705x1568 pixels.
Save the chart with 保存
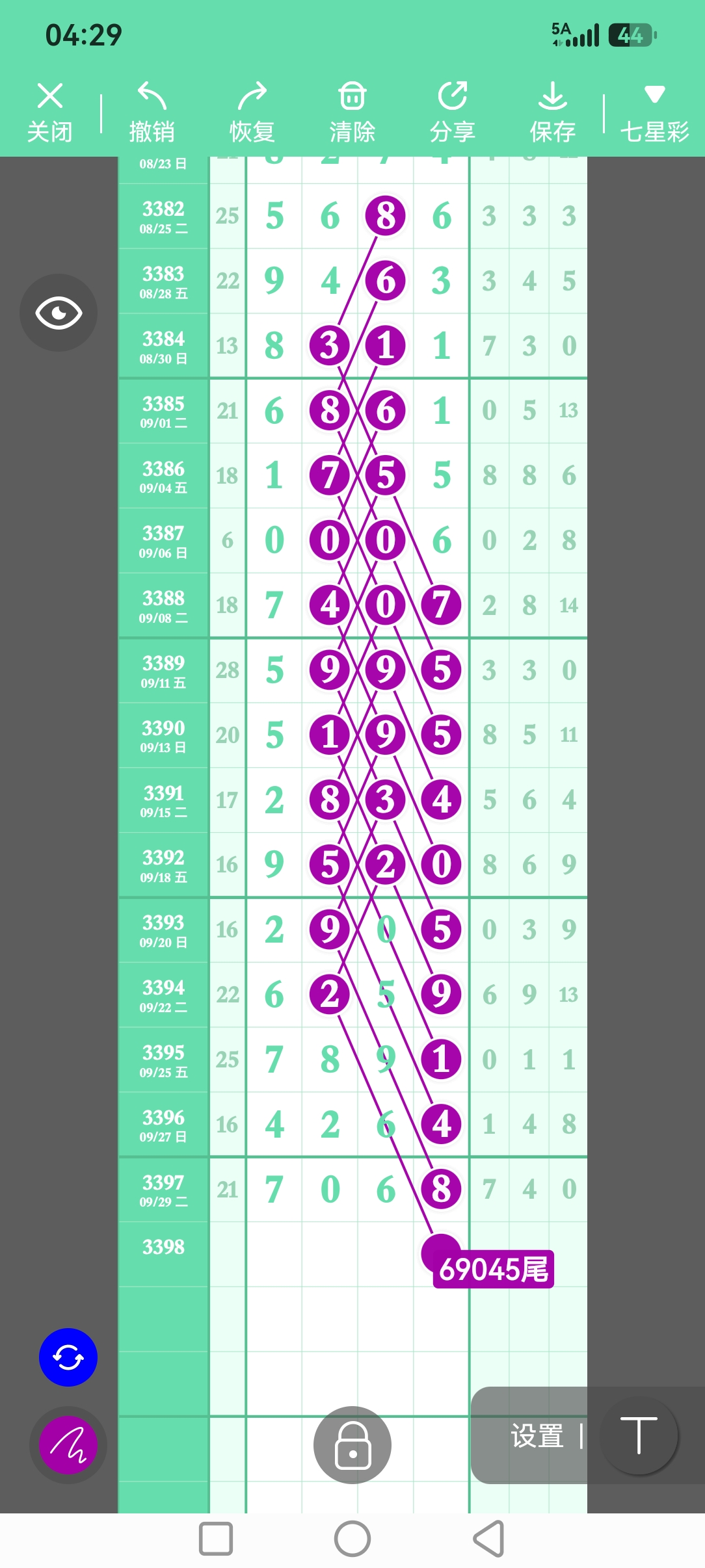[x=552, y=112]
